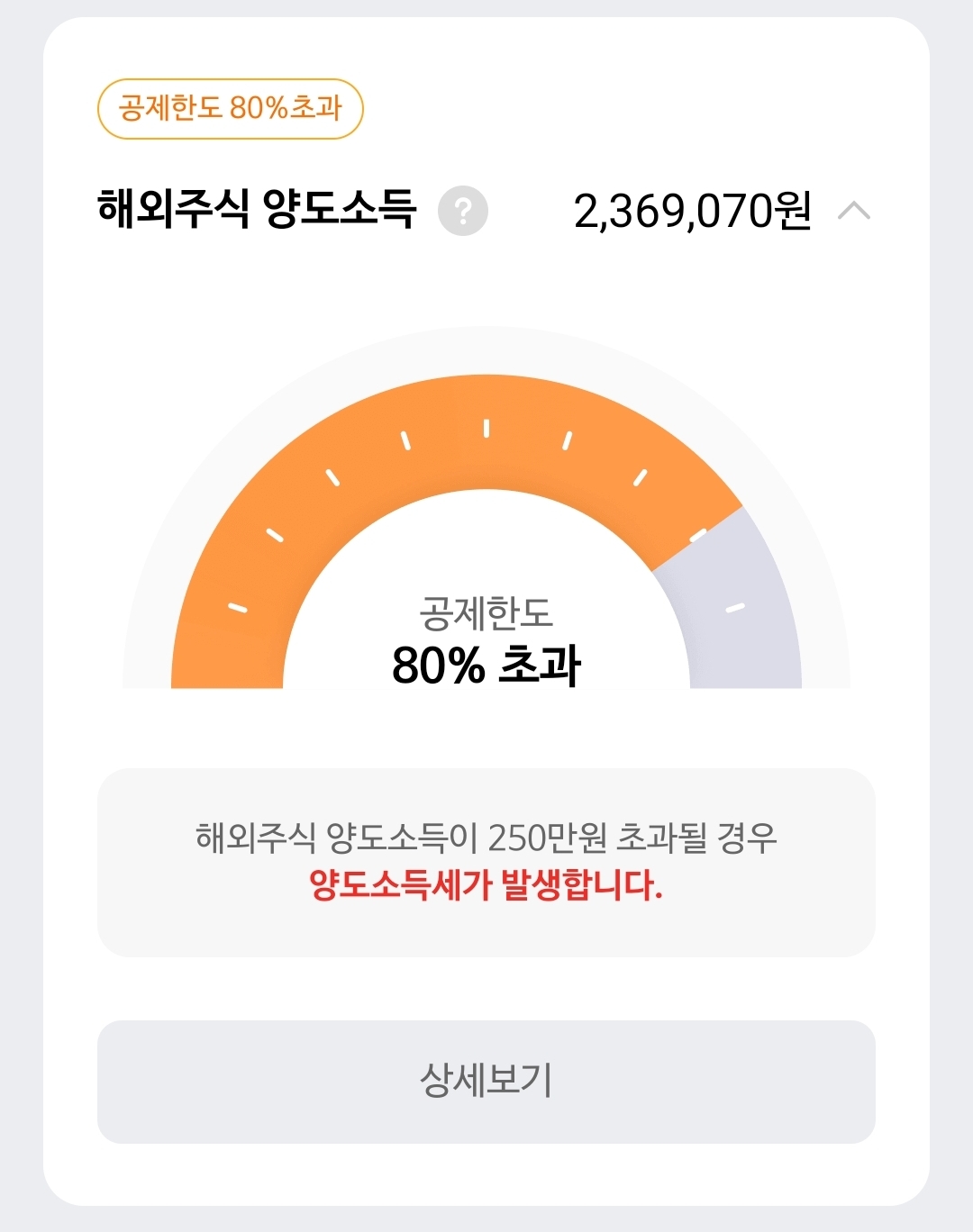Tap the 상세보기 button
The width and height of the screenshot is (973, 1232).
click(486, 1081)
